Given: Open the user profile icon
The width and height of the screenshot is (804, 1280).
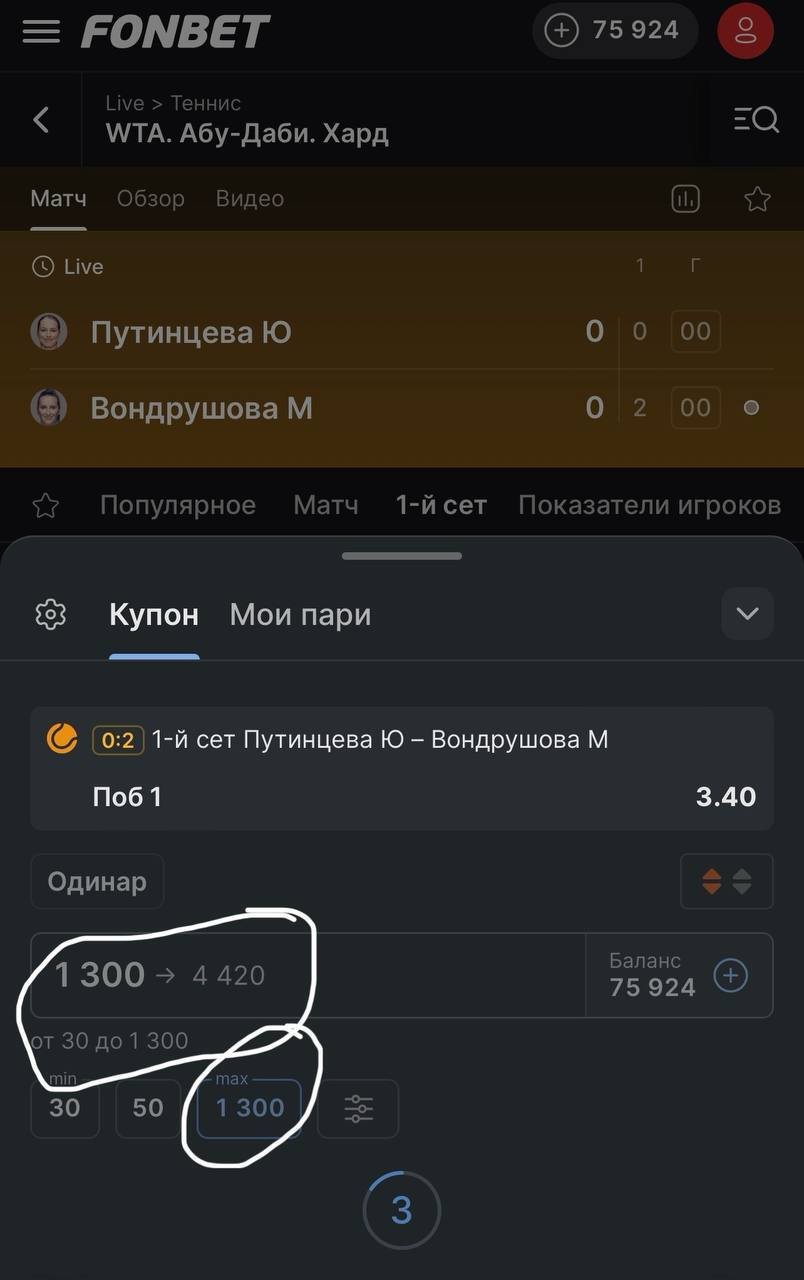Looking at the screenshot, I should pos(745,31).
